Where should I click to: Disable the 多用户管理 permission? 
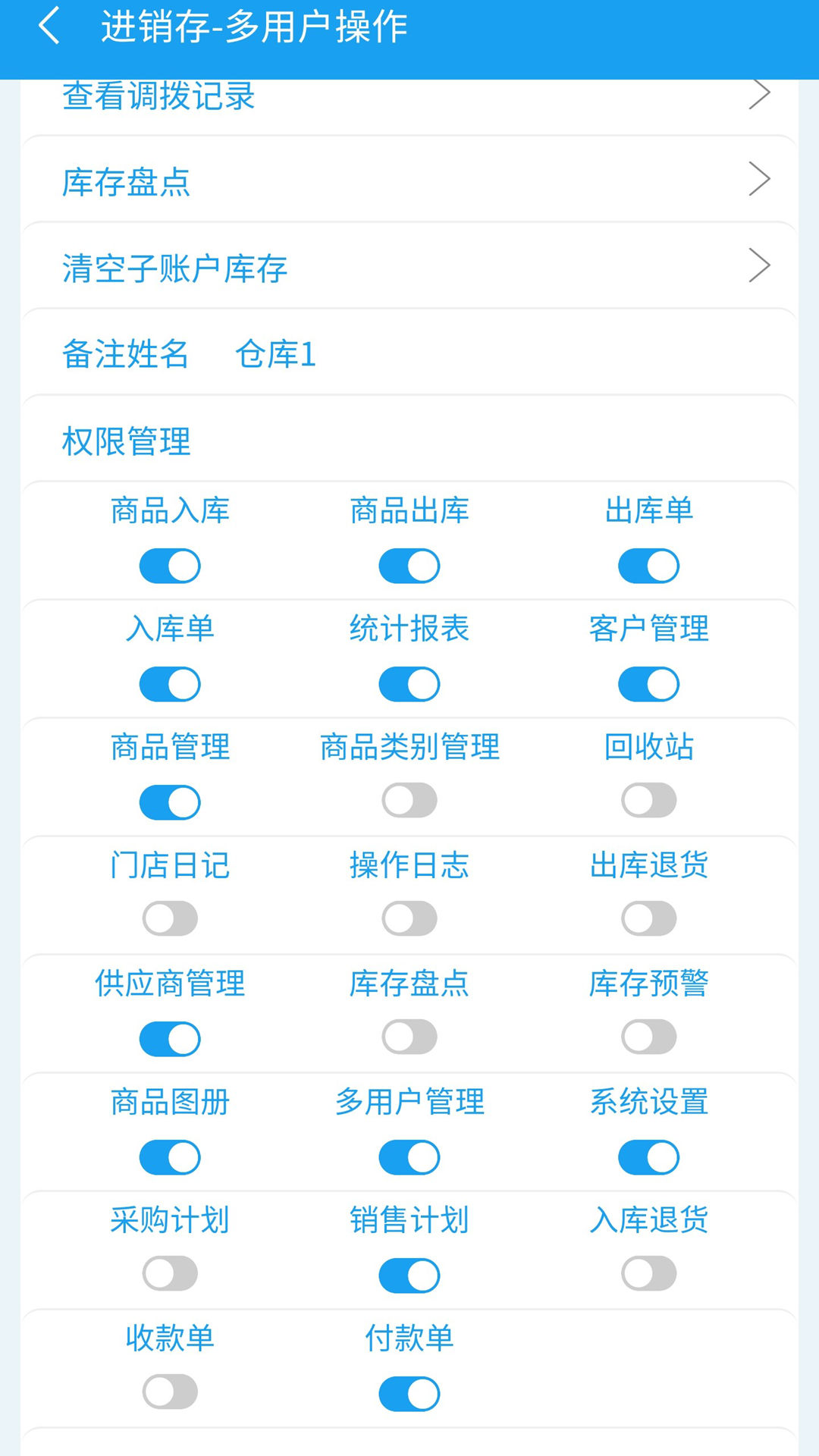tap(409, 1156)
